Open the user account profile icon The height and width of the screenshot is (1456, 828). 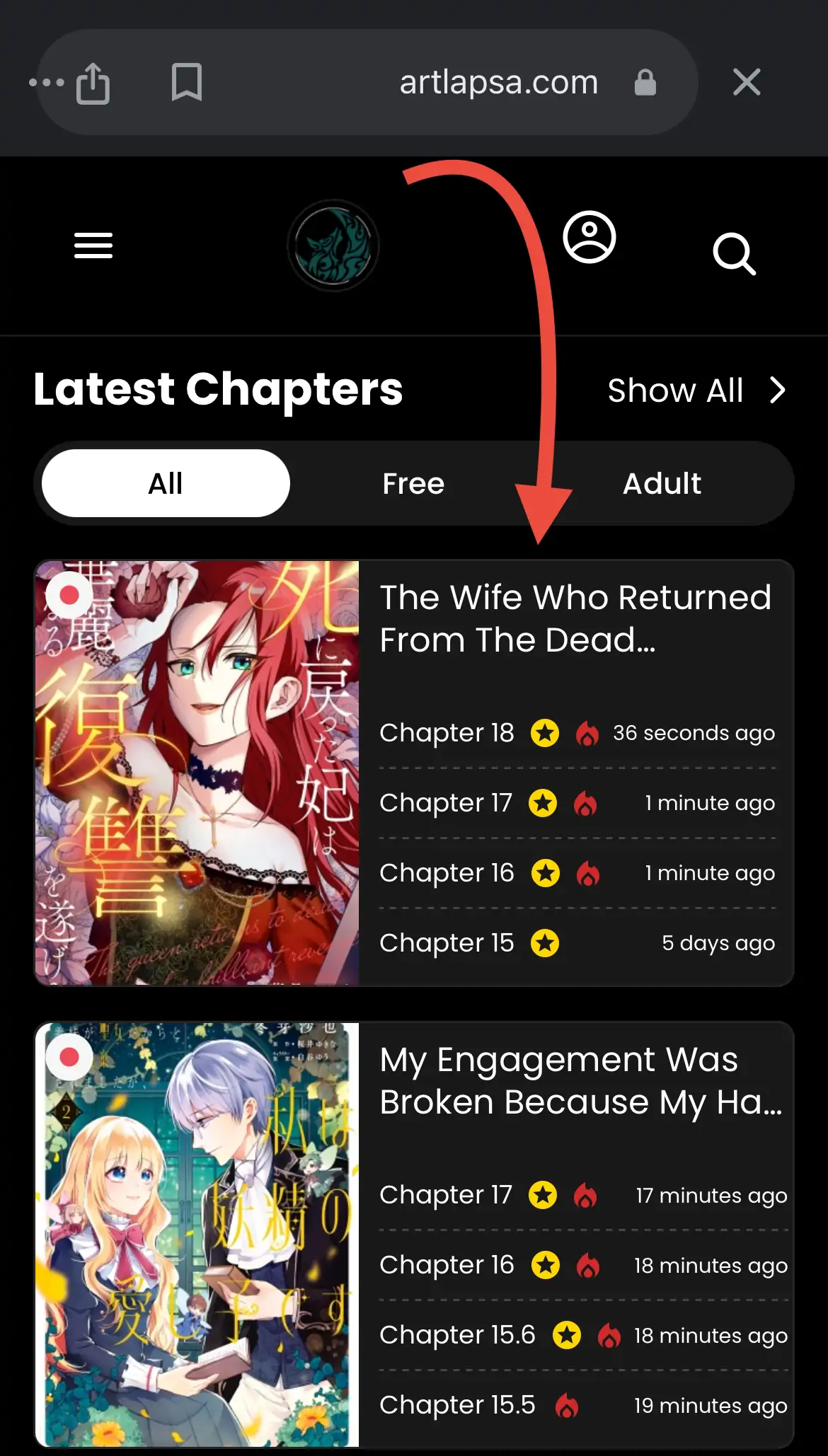tap(589, 237)
